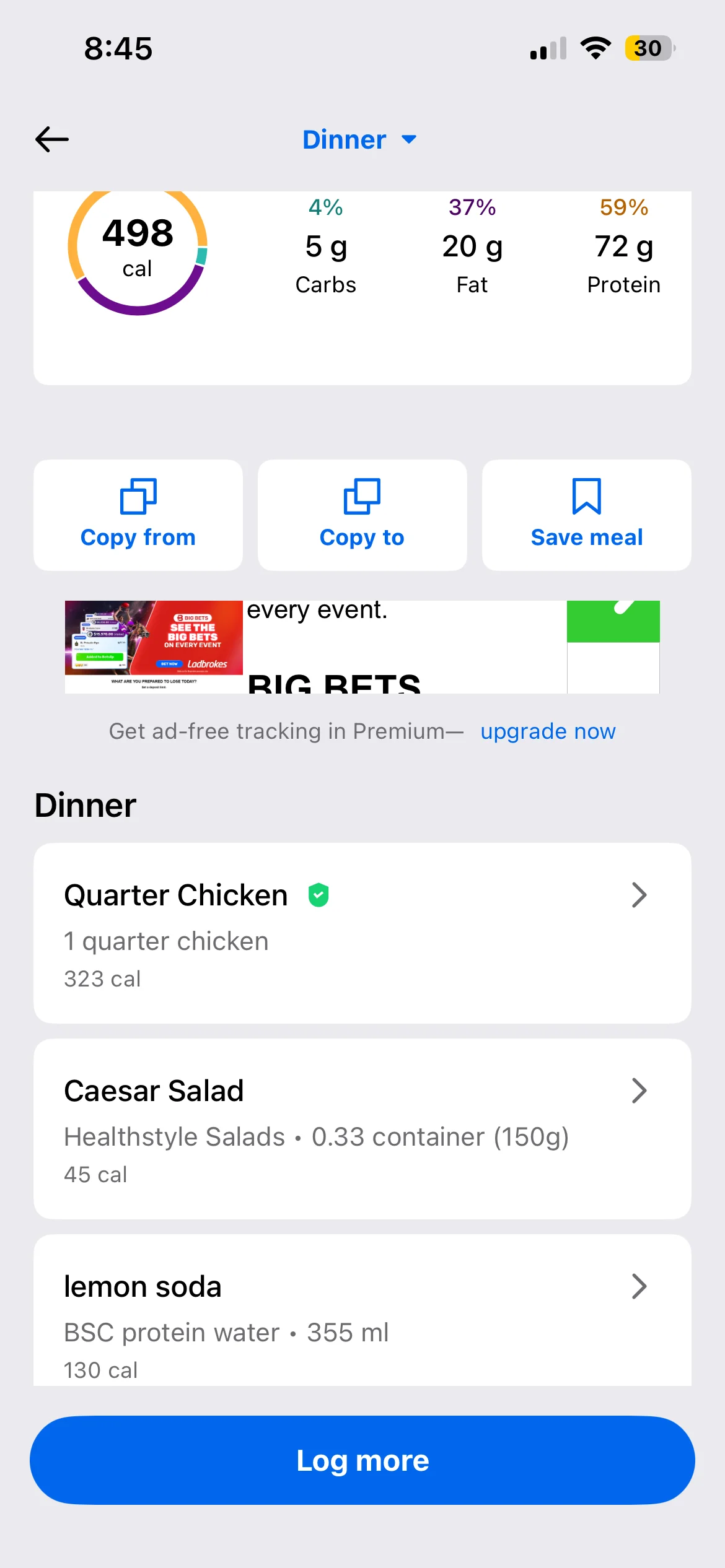The height and width of the screenshot is (1568, 725).
Task: Tap Copy to button
Action: pos(362,515)
